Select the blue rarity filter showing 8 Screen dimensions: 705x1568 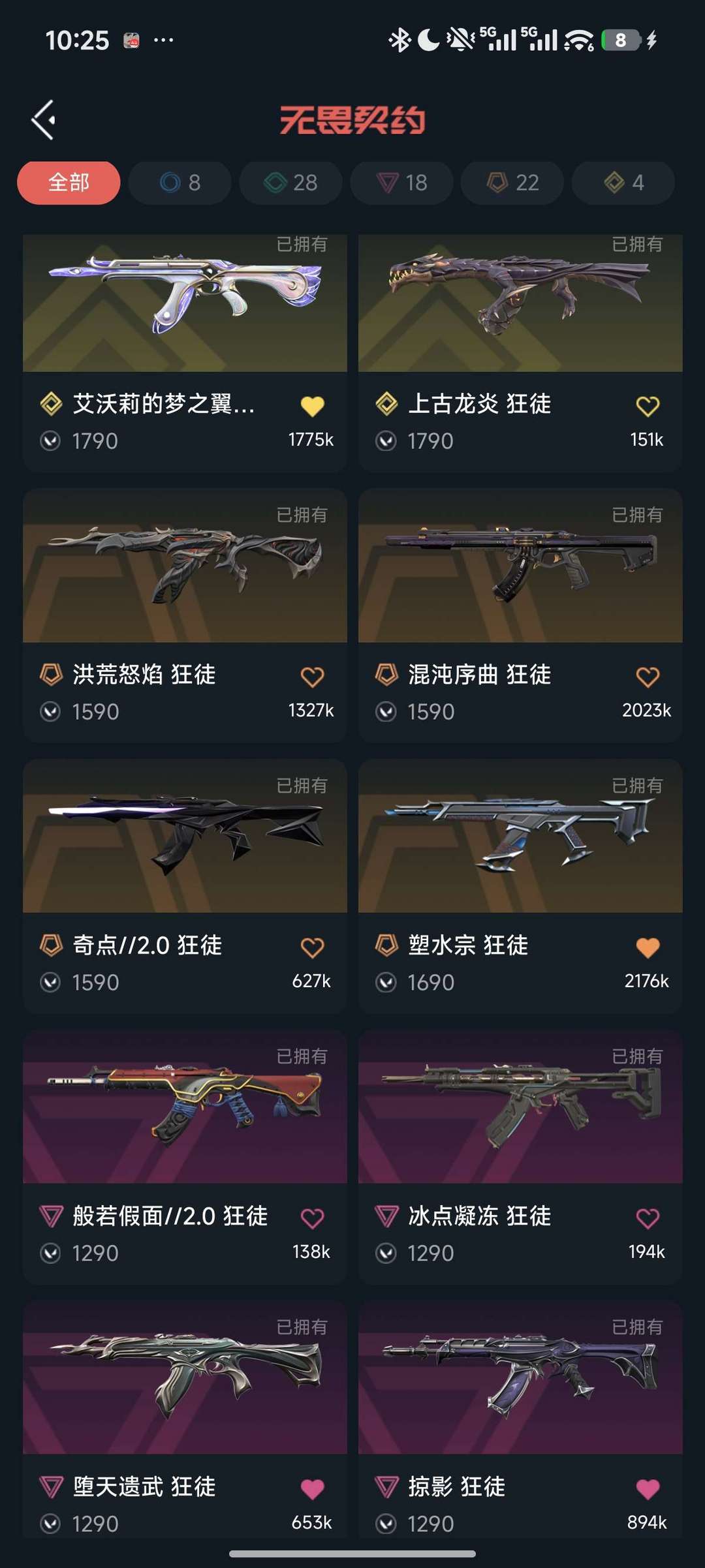pyautogui.click(x=178, y=183)
